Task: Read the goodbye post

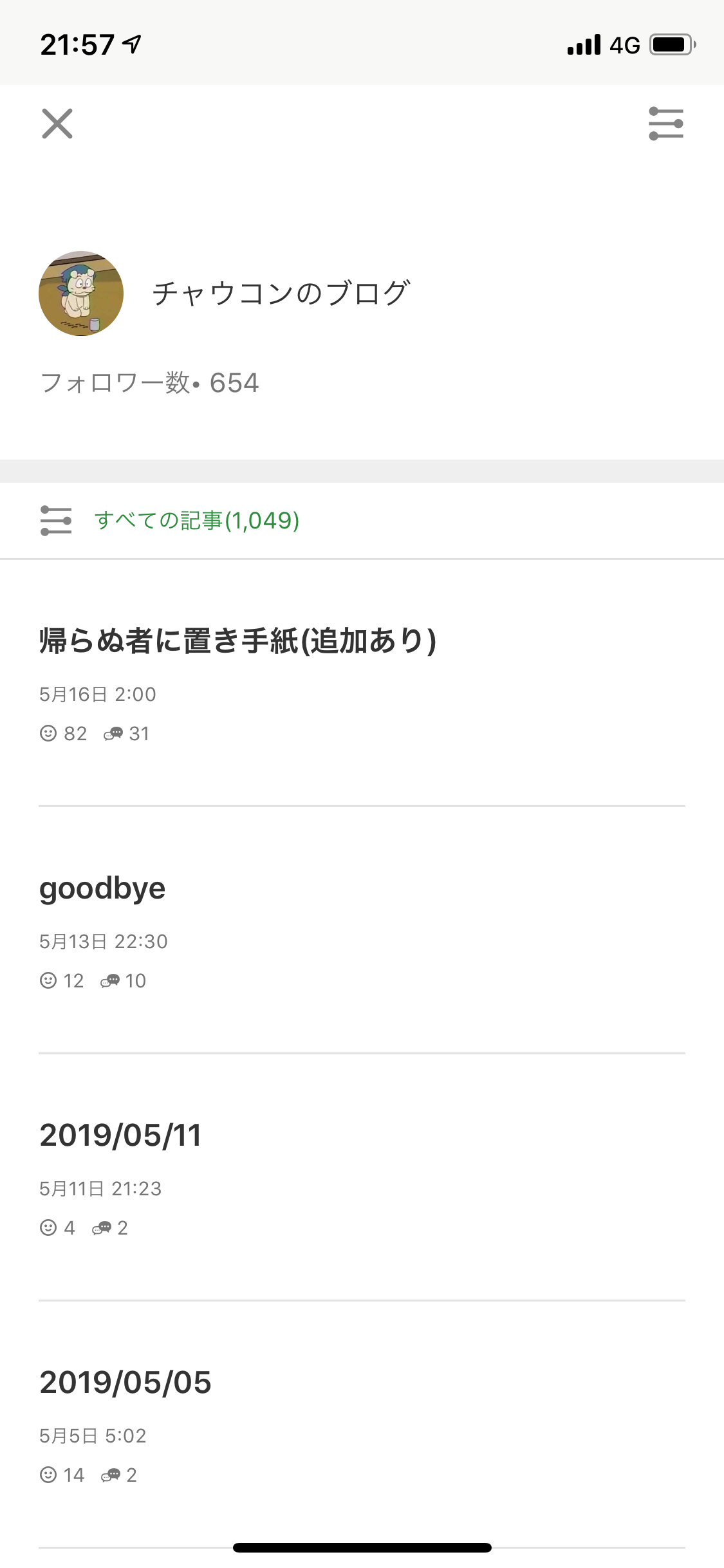Action: click(103, 889)
